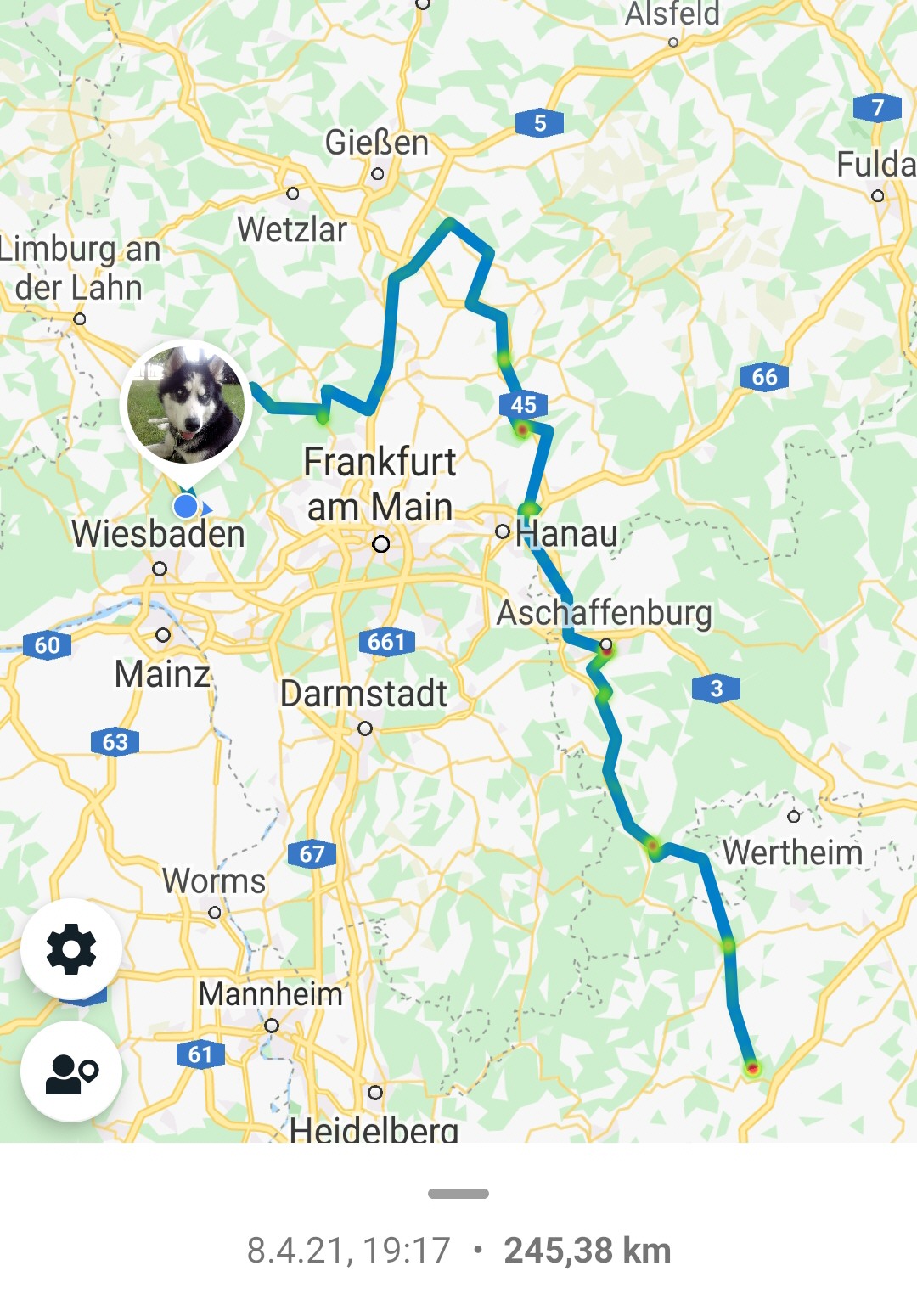Expand the bottom sheet handle
The image size is (917, 1316).
point(458,1194)
